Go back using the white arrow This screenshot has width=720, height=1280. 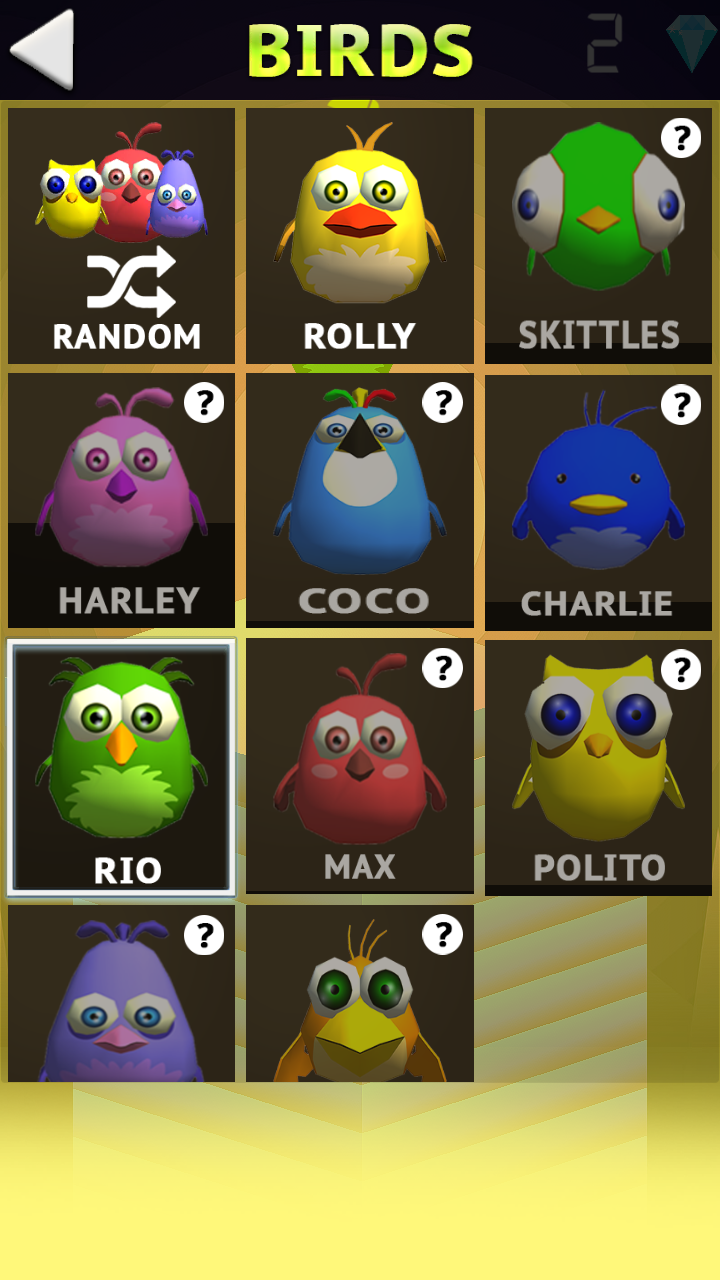click(42, 48)
